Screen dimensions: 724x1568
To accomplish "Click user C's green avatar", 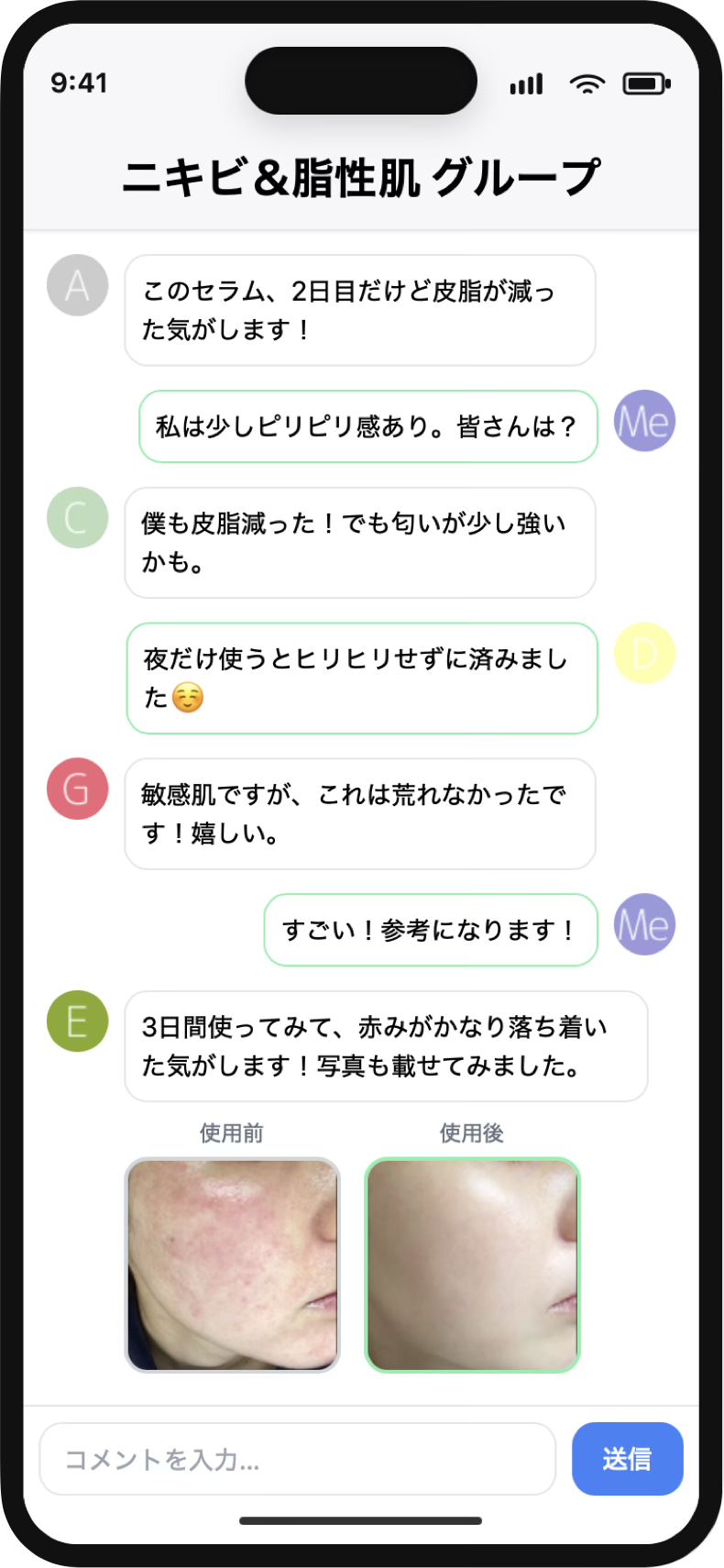I will (77, 517).
